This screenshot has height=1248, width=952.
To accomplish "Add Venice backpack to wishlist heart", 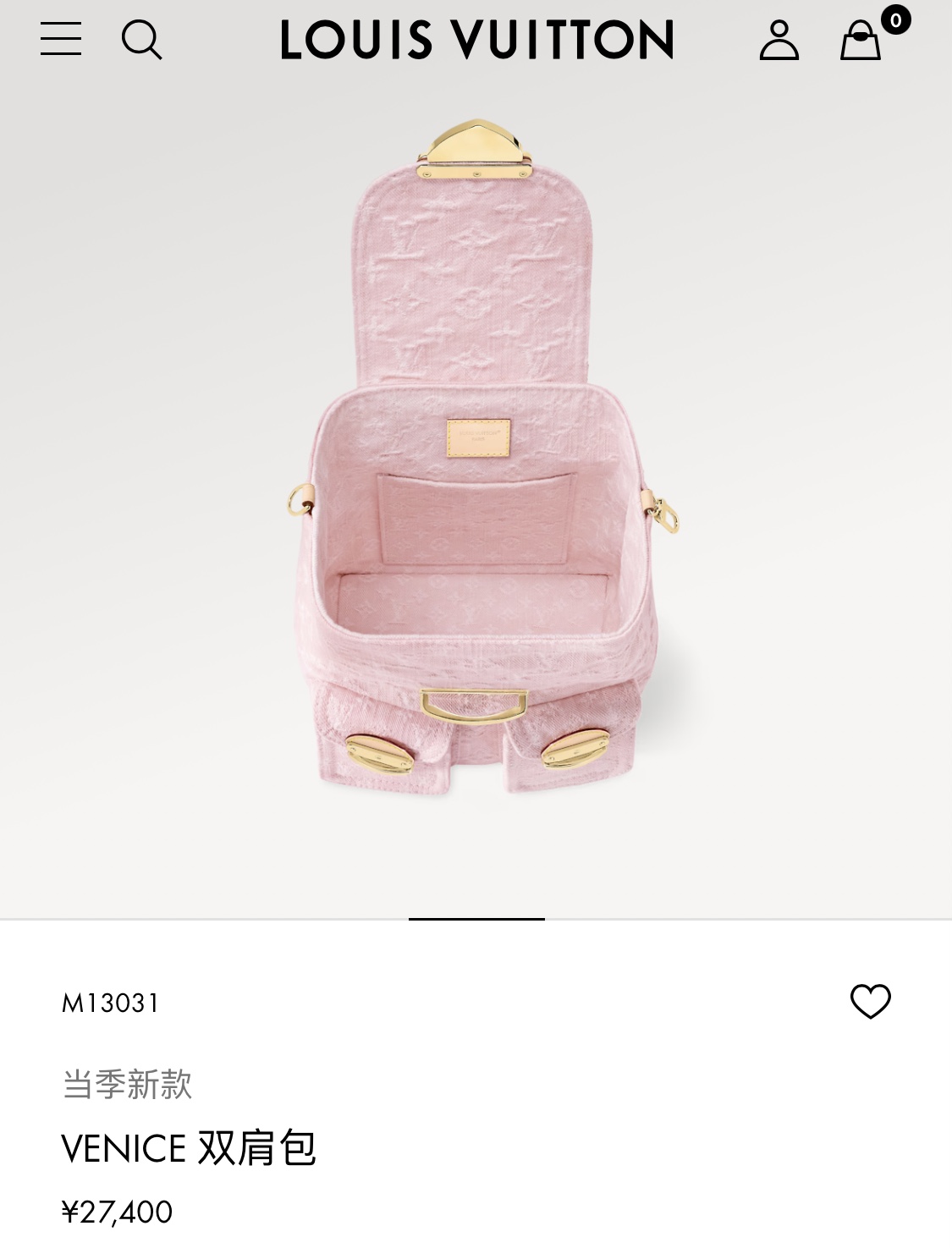I will point(870,1002).
